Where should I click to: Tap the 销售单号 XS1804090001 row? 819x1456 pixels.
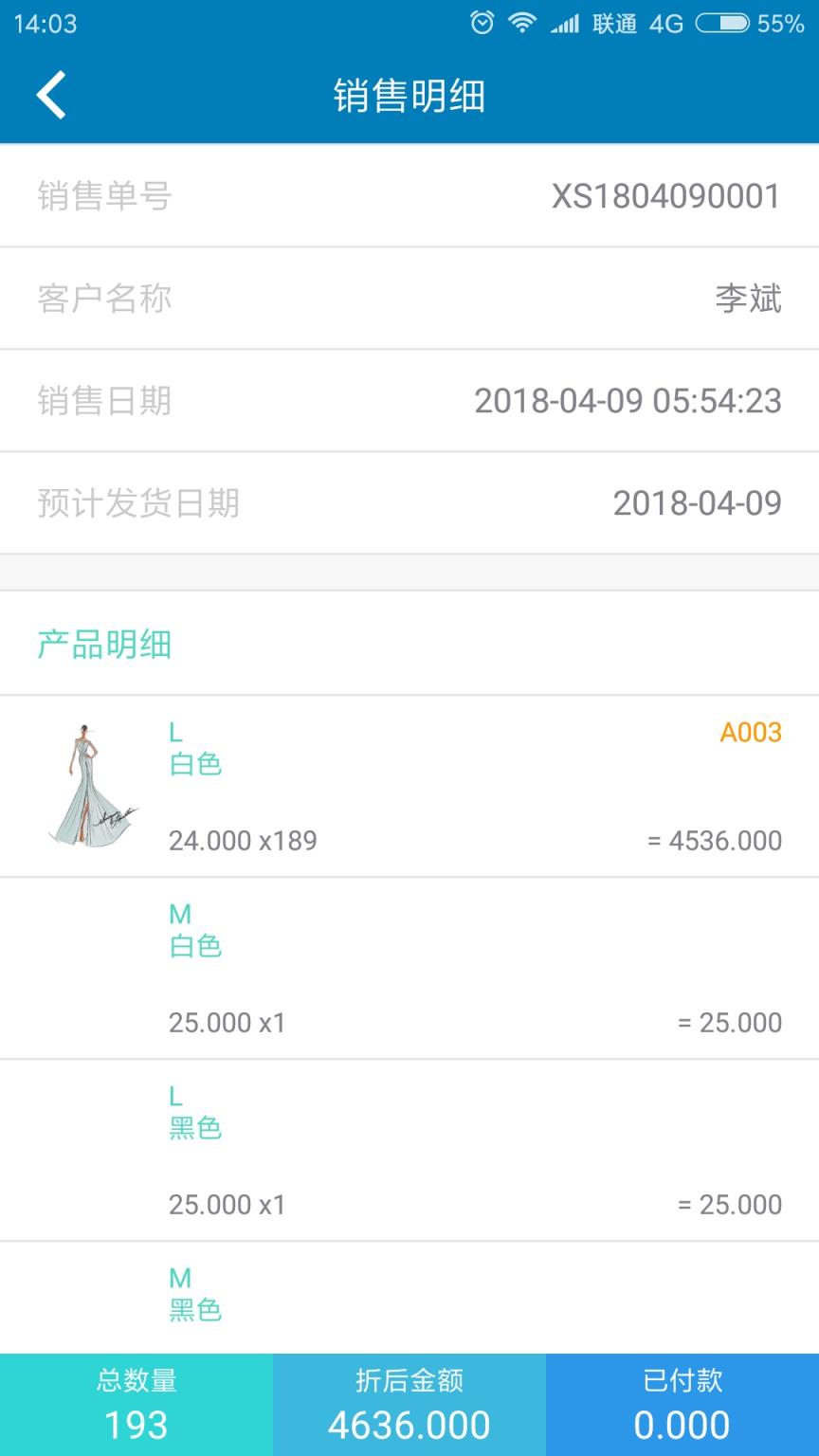[409, 196]
